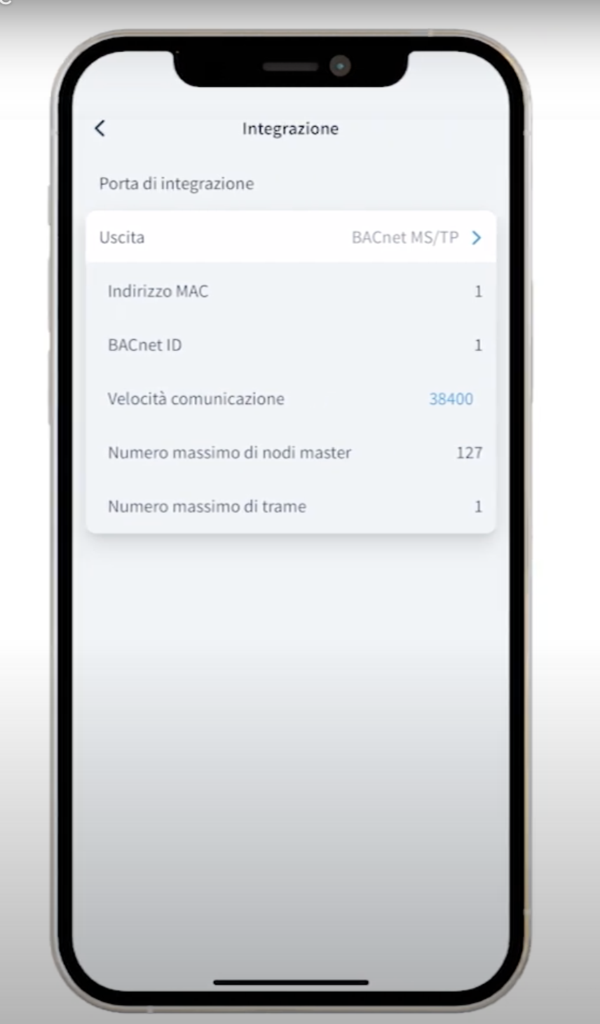Screen dimensions: 600x1024
Task: Open the Uscita BACnet MS/TP selector
Action: tap(415, 238)
